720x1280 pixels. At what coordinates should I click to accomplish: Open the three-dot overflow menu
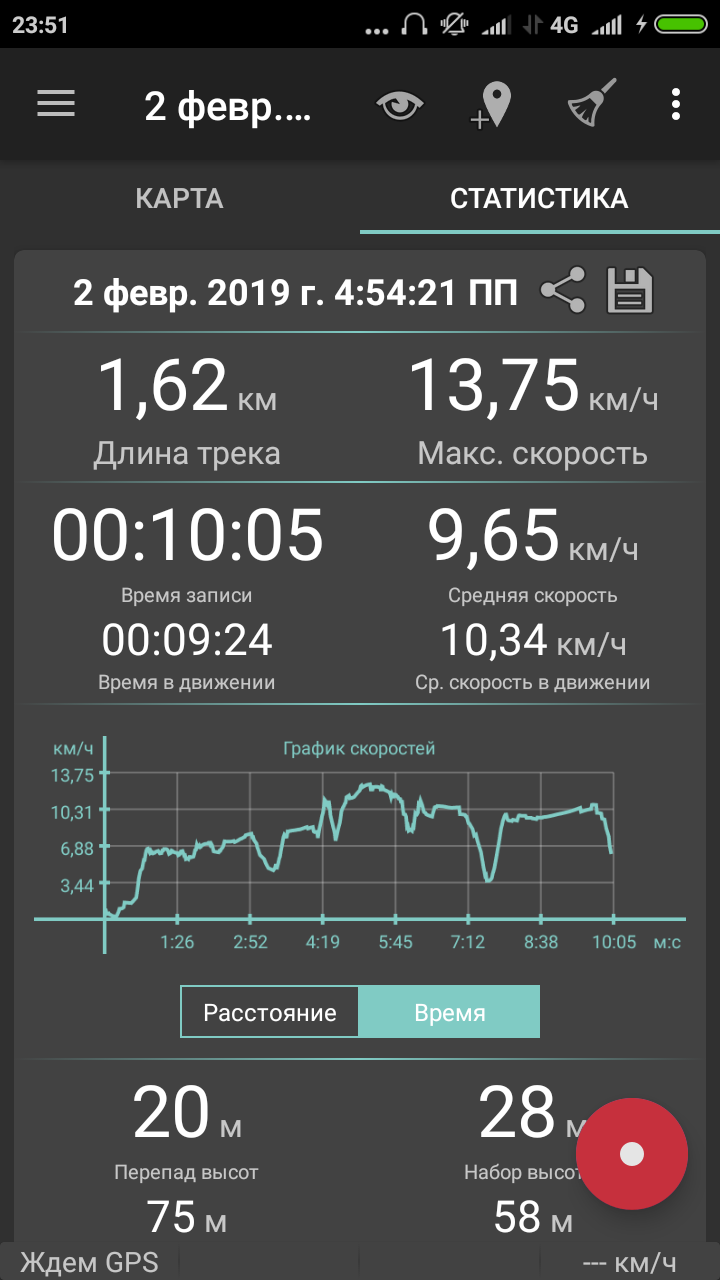click(x=677, y=104)
